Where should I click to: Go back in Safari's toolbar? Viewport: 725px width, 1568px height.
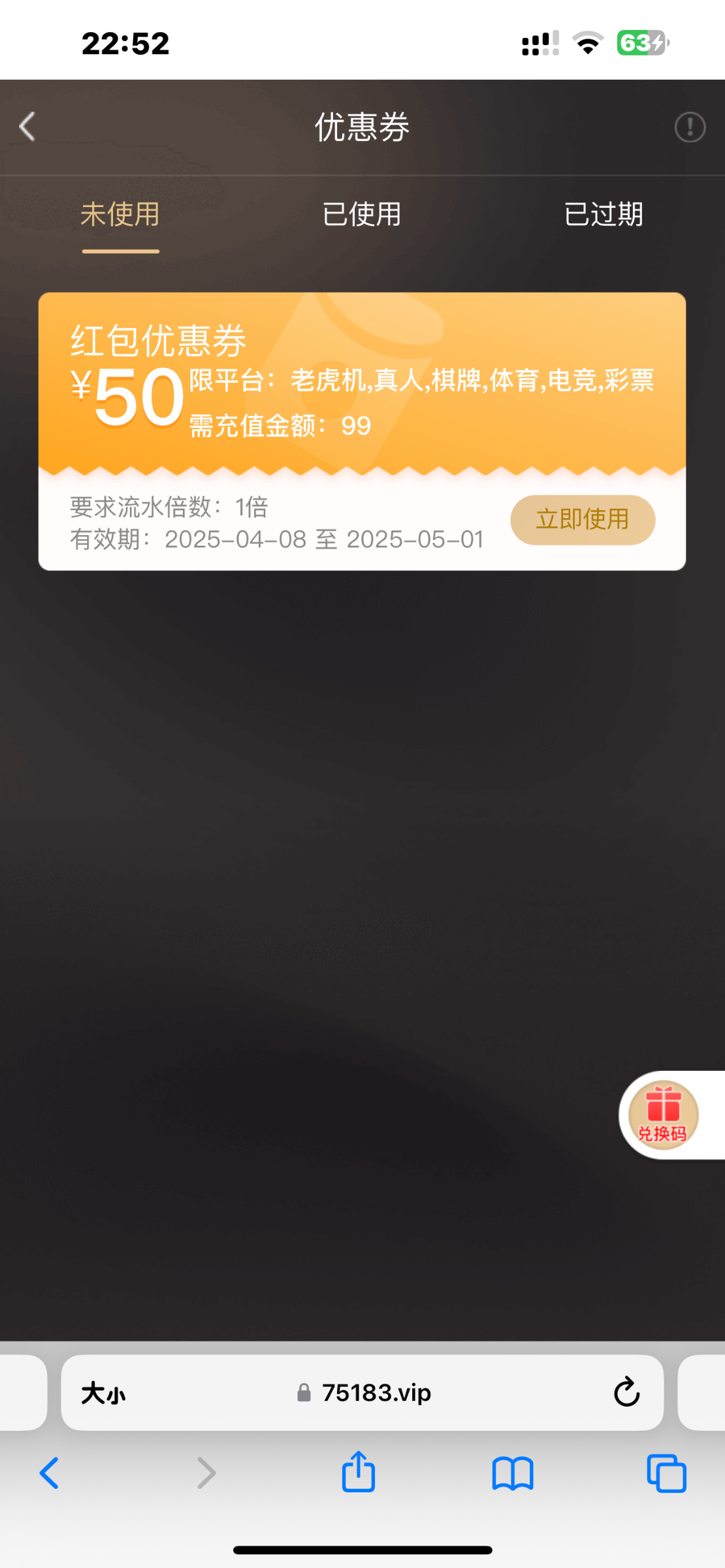50,1473
